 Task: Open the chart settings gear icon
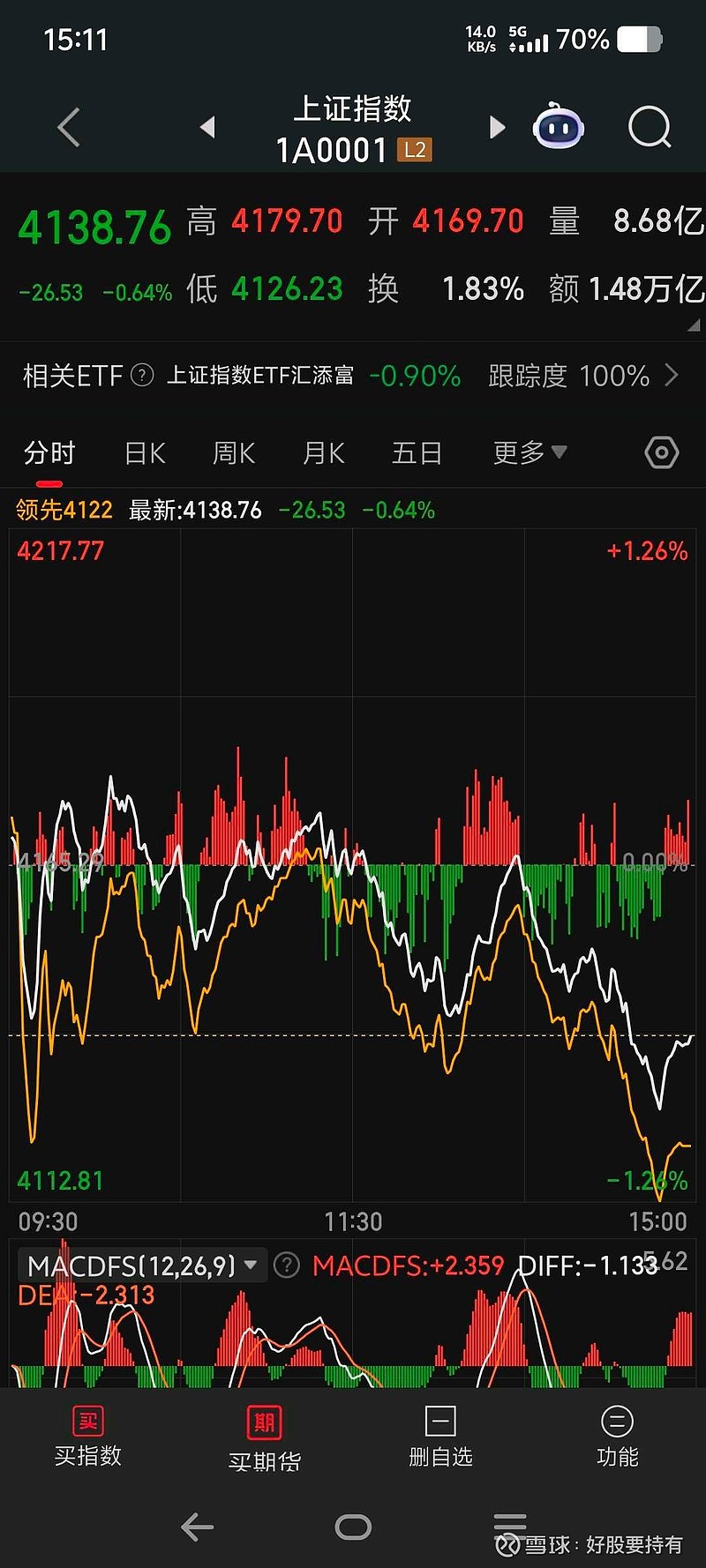click(662, 452)
